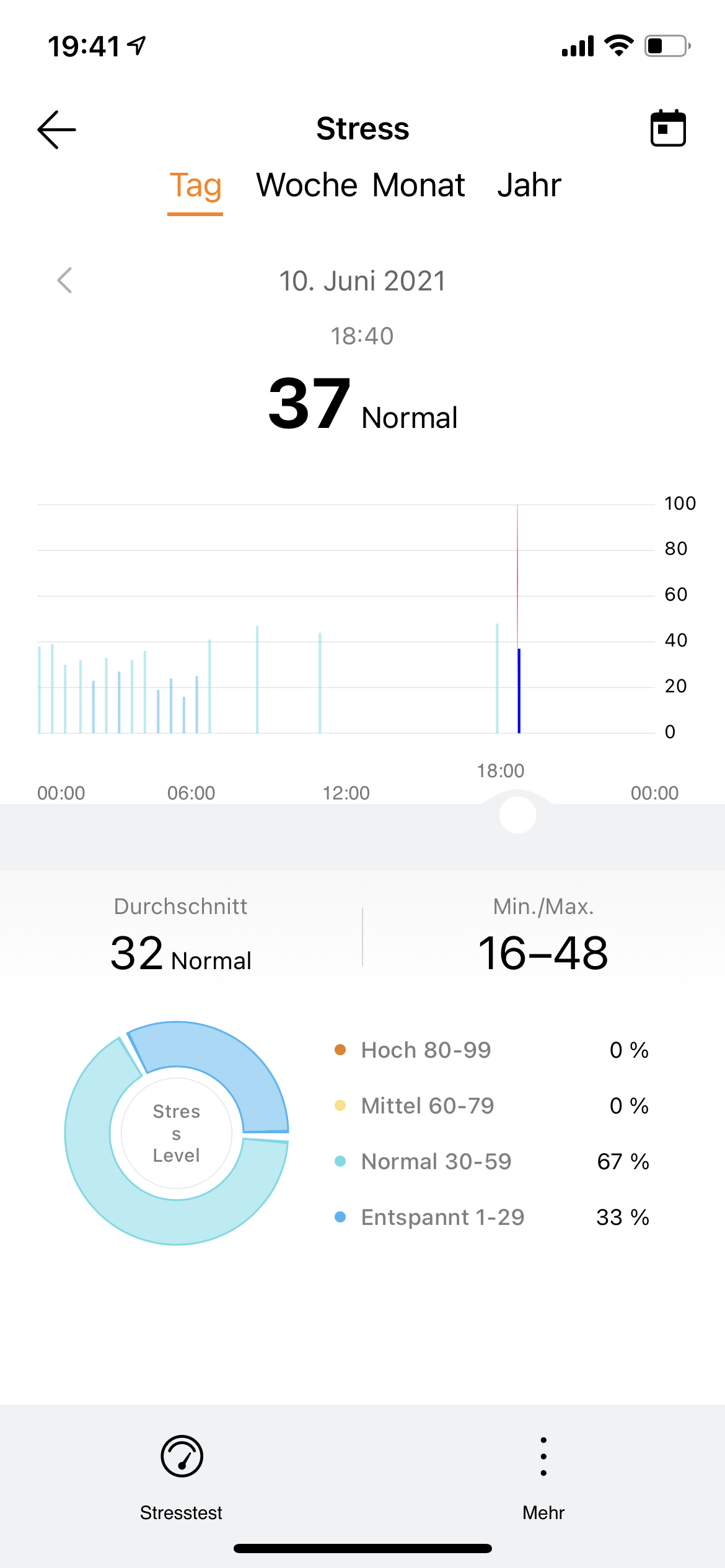The width and height of the screenshot is (725, 1568).
Task: Open the calendar date picker
Action: 668,128
